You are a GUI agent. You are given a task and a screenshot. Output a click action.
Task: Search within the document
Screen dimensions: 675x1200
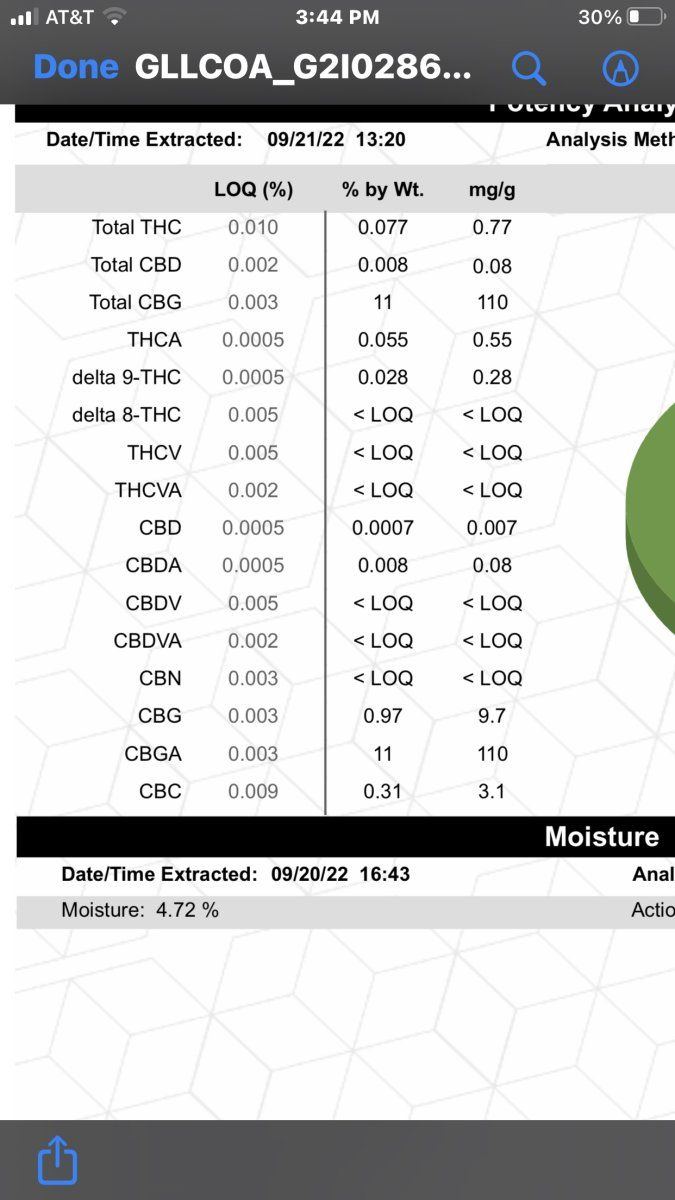(x=528, y=68)
